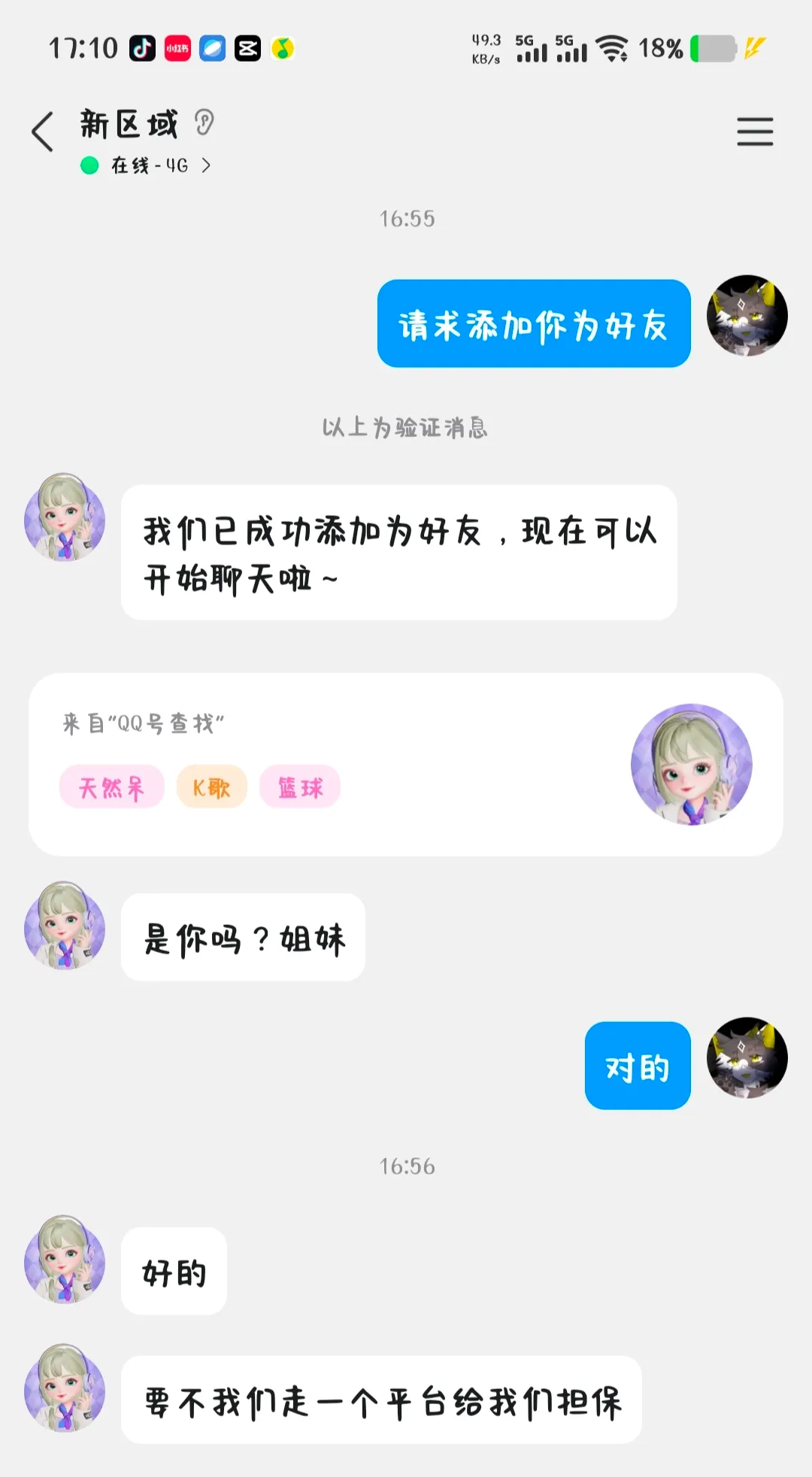Open my own avatar beside 对的

point(747,1058)
